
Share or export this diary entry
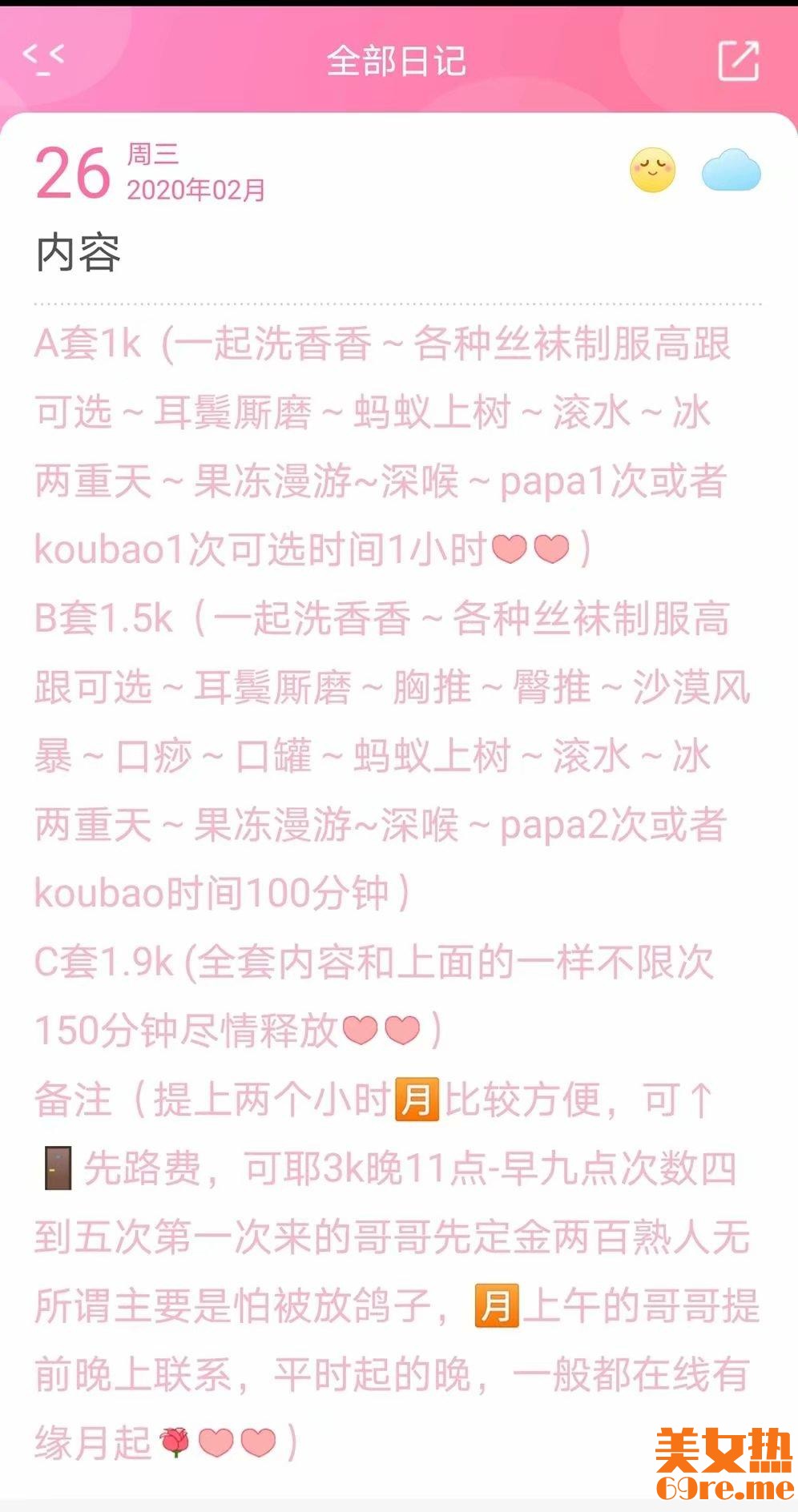coord(738,61)
